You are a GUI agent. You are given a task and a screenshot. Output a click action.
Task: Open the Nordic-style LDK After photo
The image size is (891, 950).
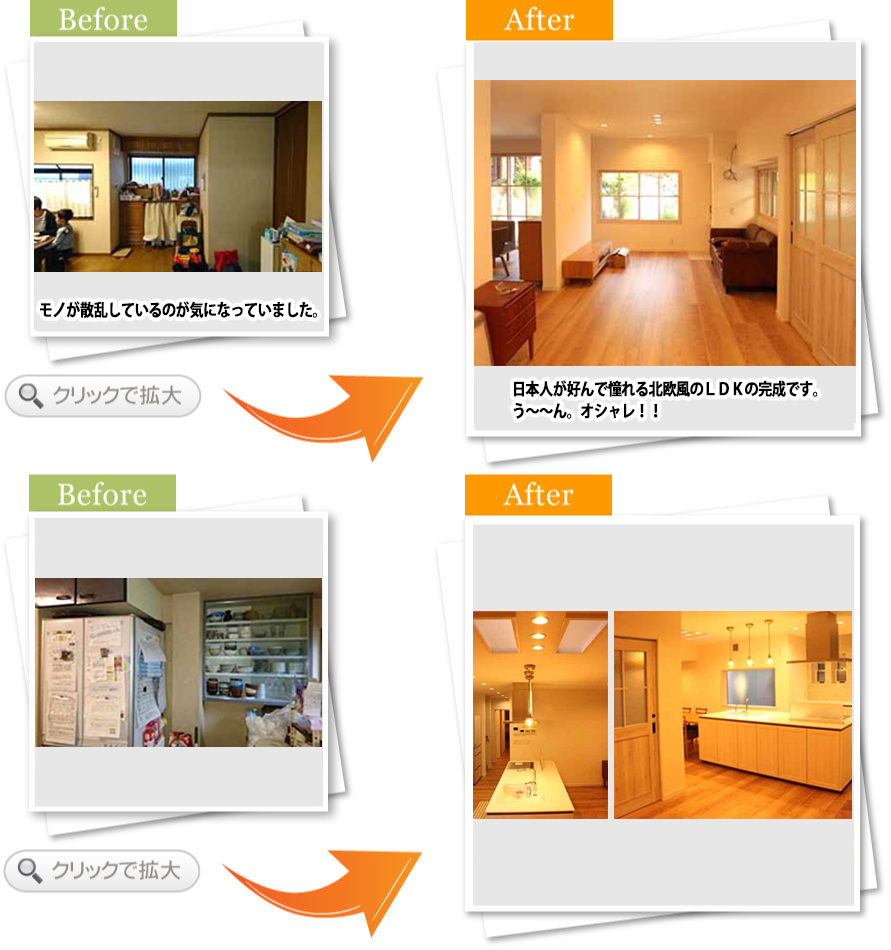pyautogui.click(x=664, y=222)
